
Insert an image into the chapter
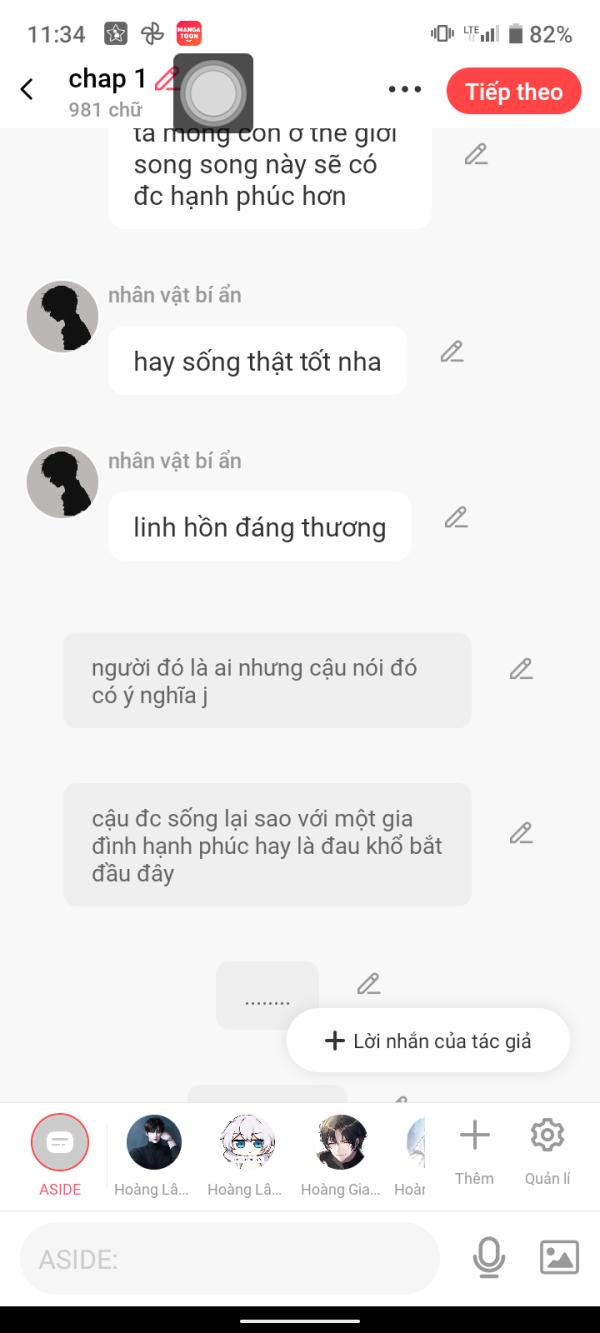559,1258
